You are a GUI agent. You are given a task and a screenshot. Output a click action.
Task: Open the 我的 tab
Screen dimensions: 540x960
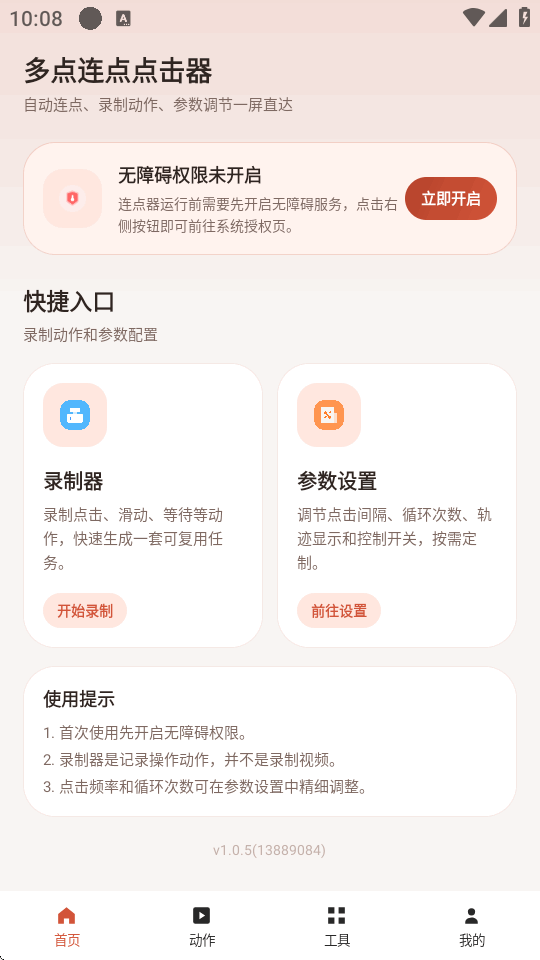(471, 926)
